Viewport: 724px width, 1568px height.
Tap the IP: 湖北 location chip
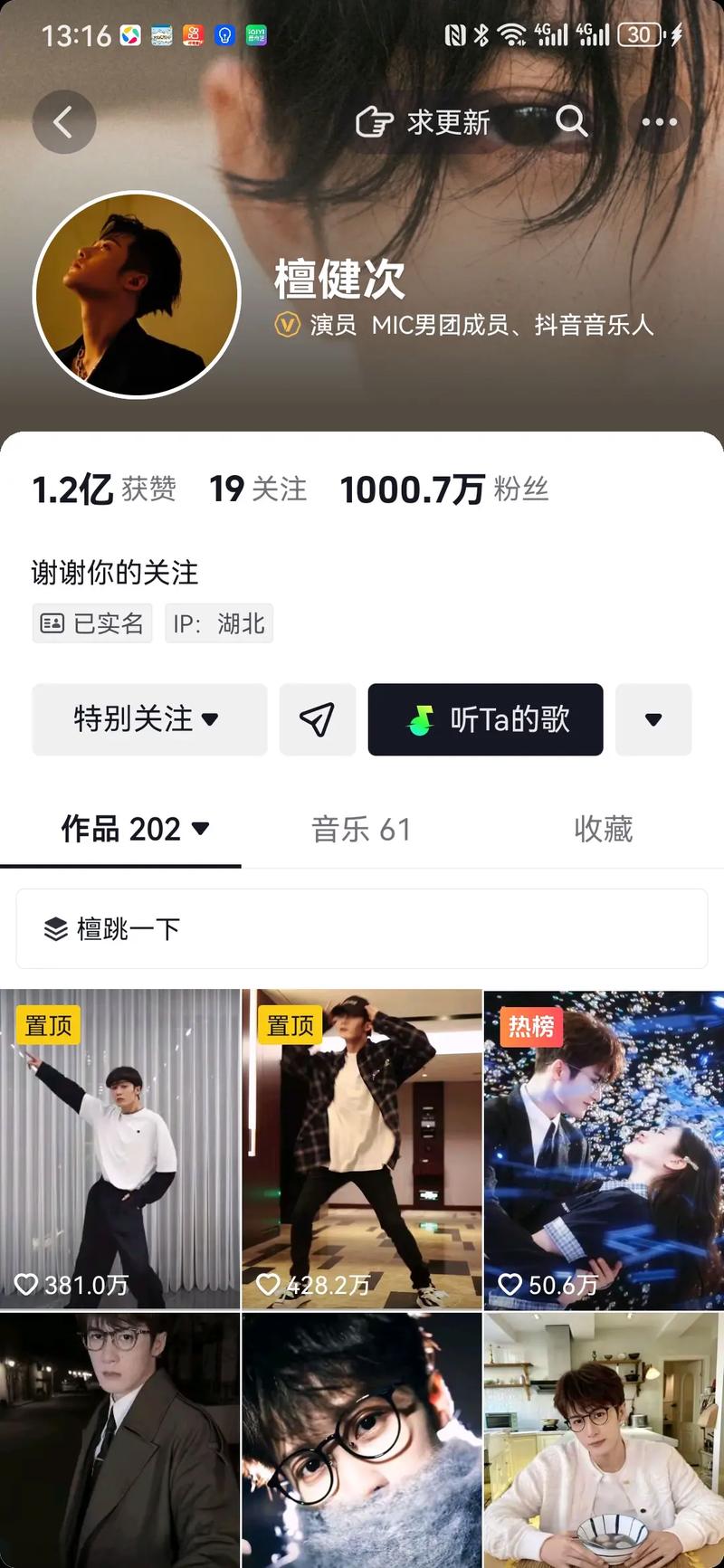[218, 622]
